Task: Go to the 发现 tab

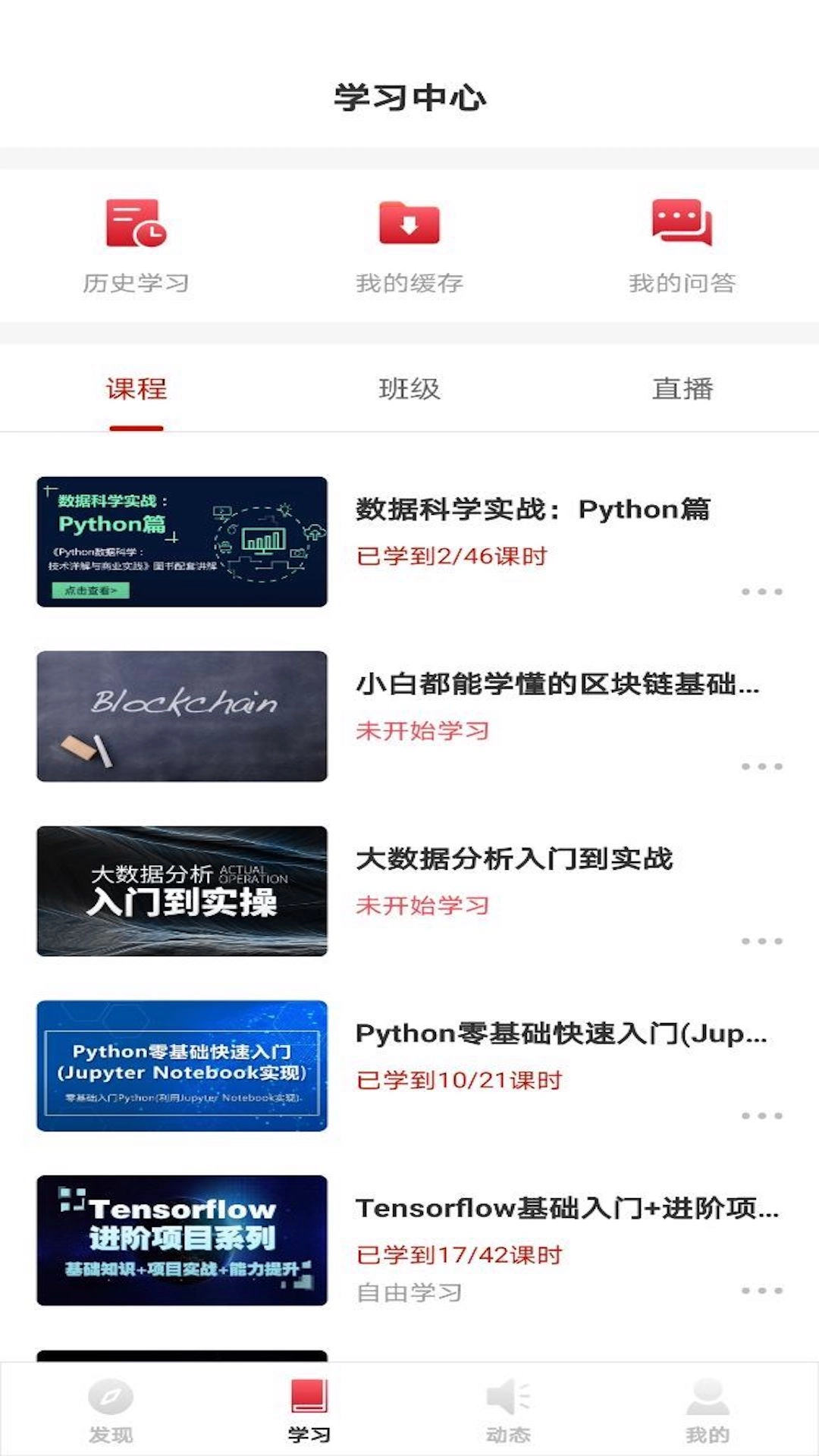Action: (x=111, y=1410)
